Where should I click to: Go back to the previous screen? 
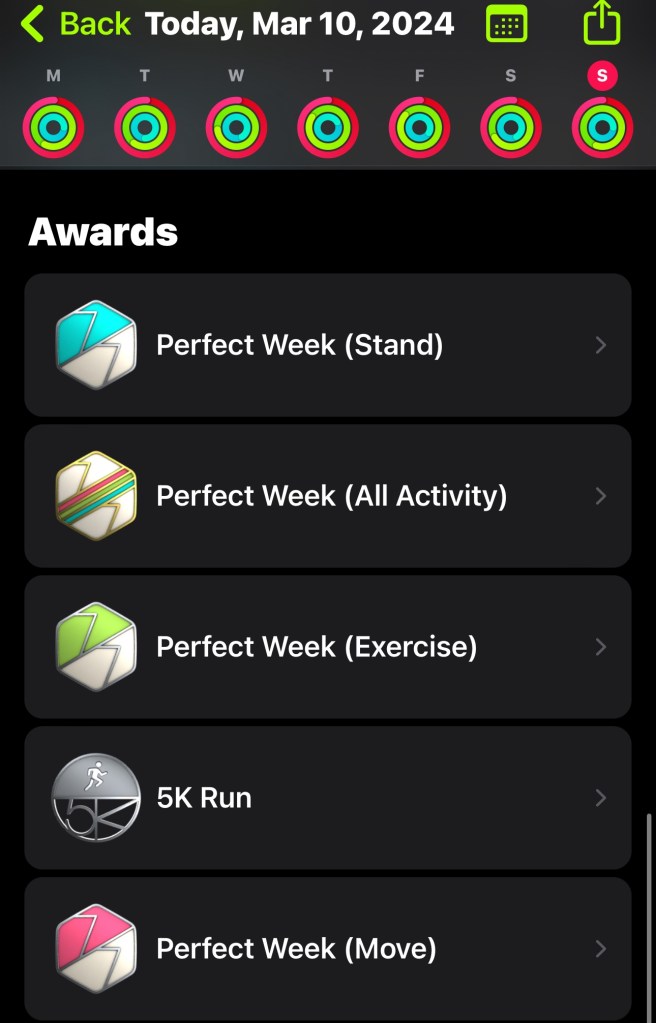[75, 23]
